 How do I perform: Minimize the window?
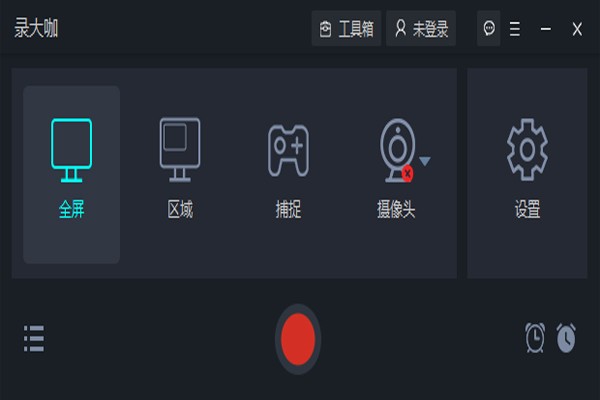(x=546, y=29)
